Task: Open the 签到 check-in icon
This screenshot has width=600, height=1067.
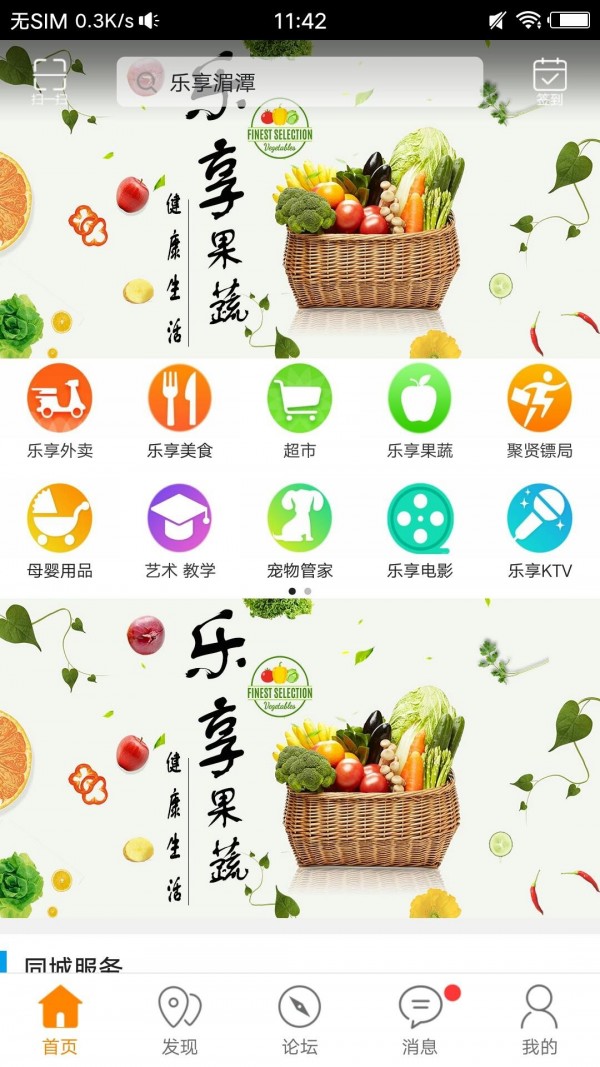Action: tap(549, 80)
